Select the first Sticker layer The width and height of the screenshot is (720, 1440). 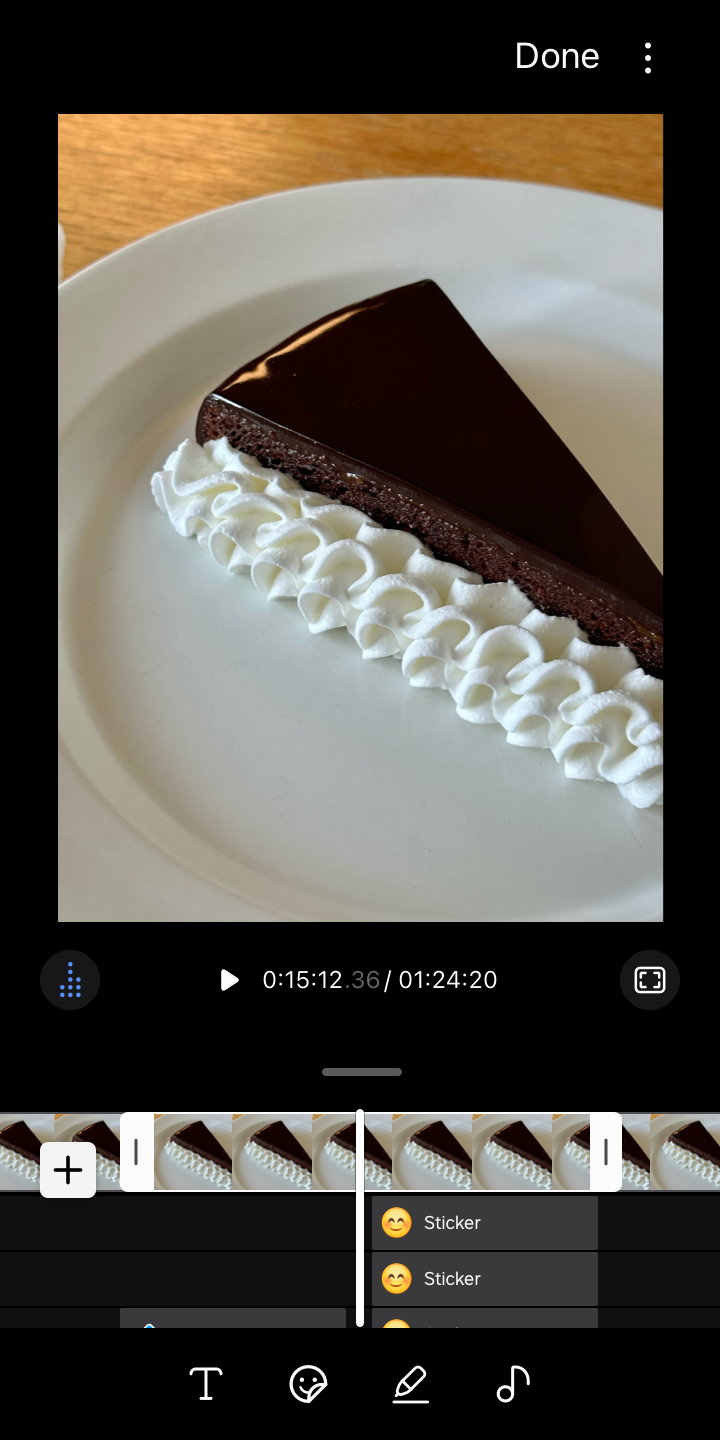[x=485, y=1223]
